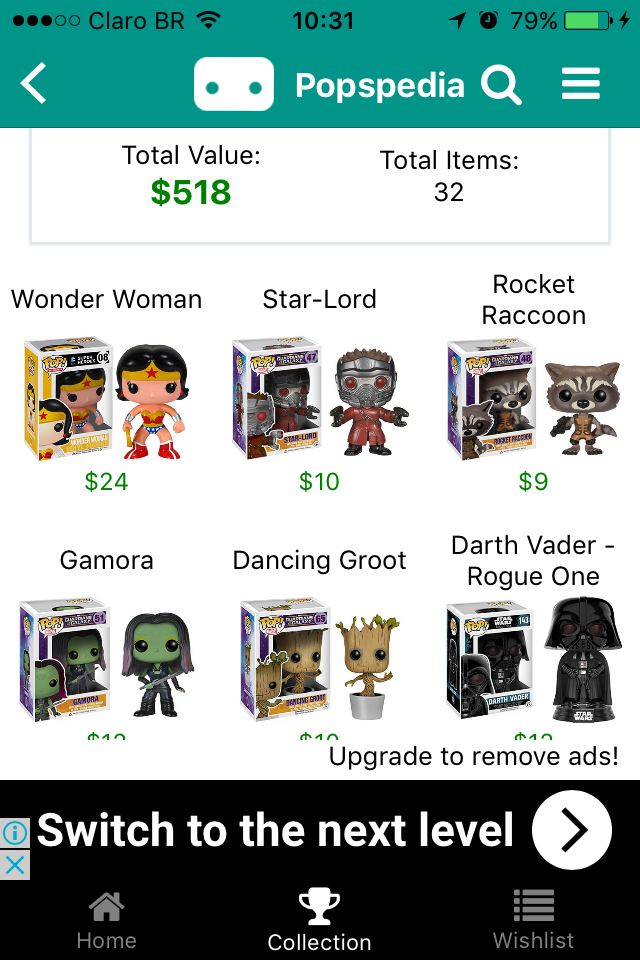This screenshot has height=960, width=640.
Task: View the Dancing Groot item
Action: [320, 660]
